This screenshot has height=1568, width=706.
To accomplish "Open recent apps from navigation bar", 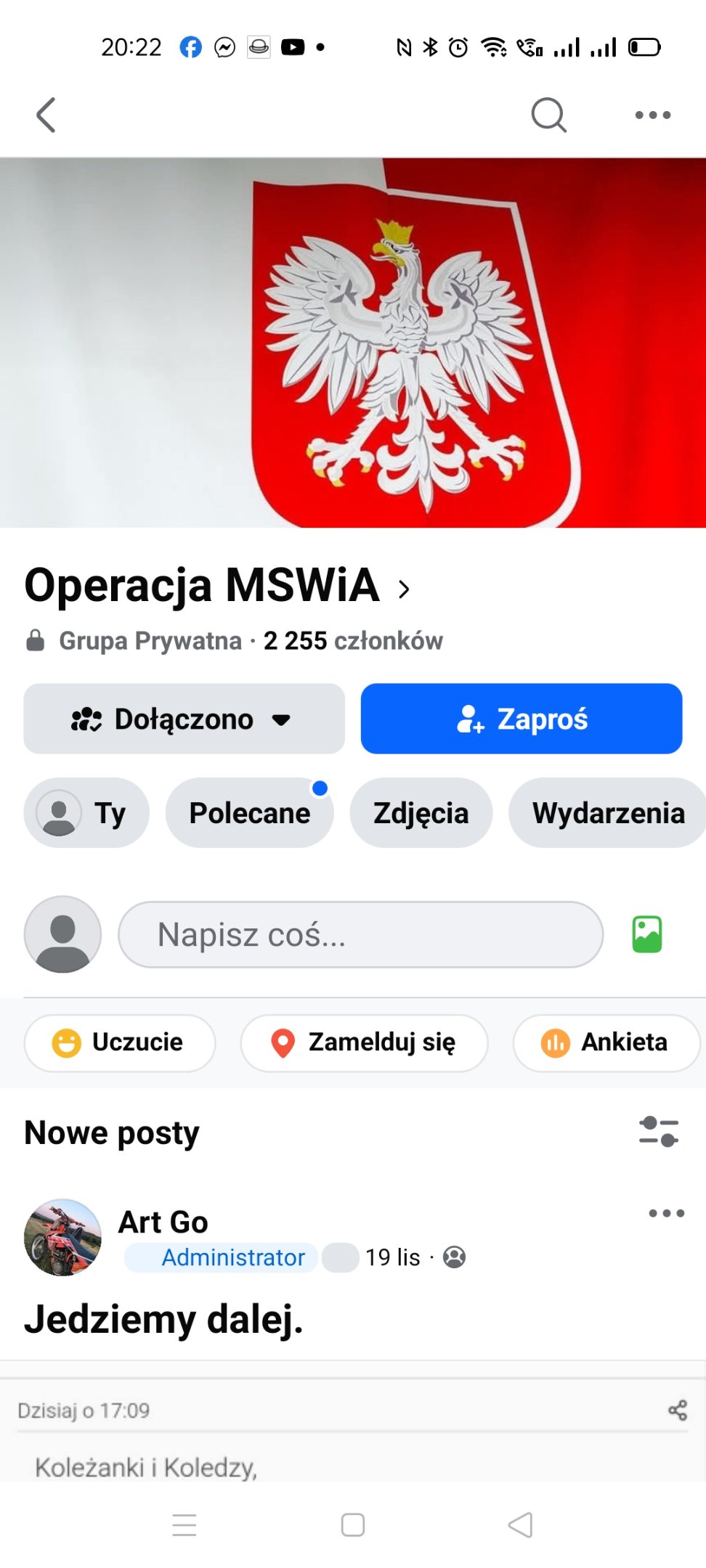I will (x=184, y=1524).
